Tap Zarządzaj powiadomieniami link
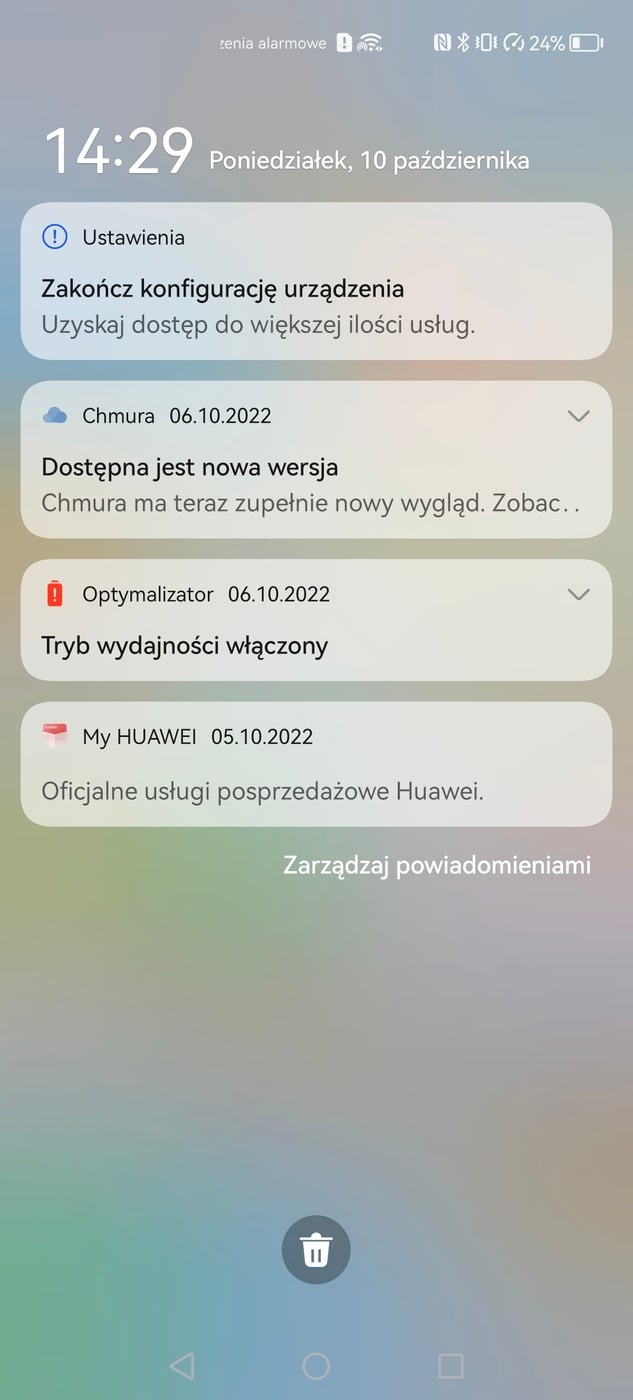 [x=437, y=865]
